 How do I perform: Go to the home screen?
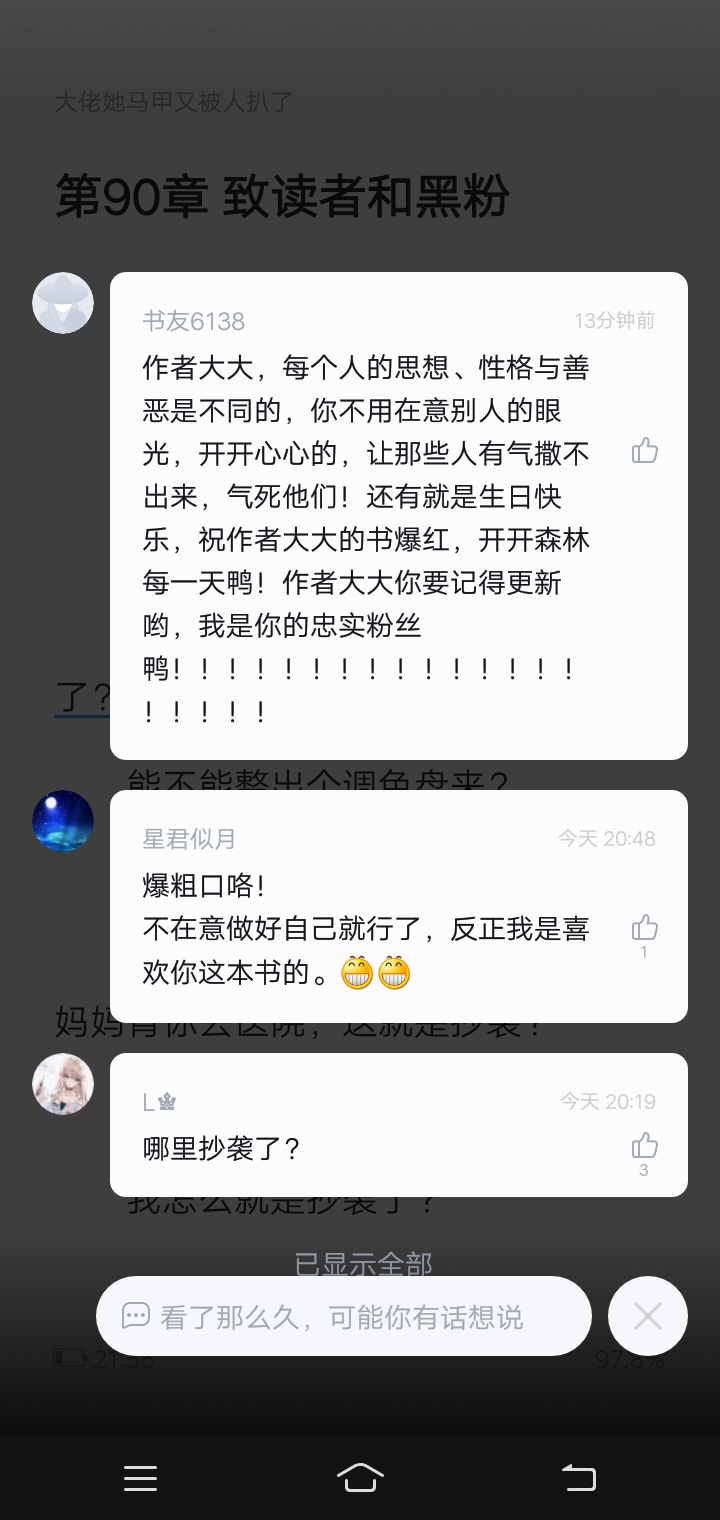click(x=360, y=1477)
